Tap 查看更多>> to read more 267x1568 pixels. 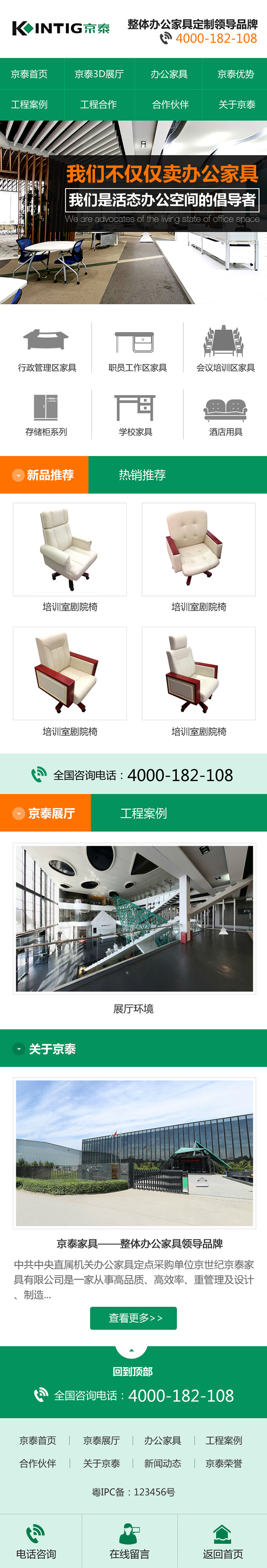pos(134,1318)
